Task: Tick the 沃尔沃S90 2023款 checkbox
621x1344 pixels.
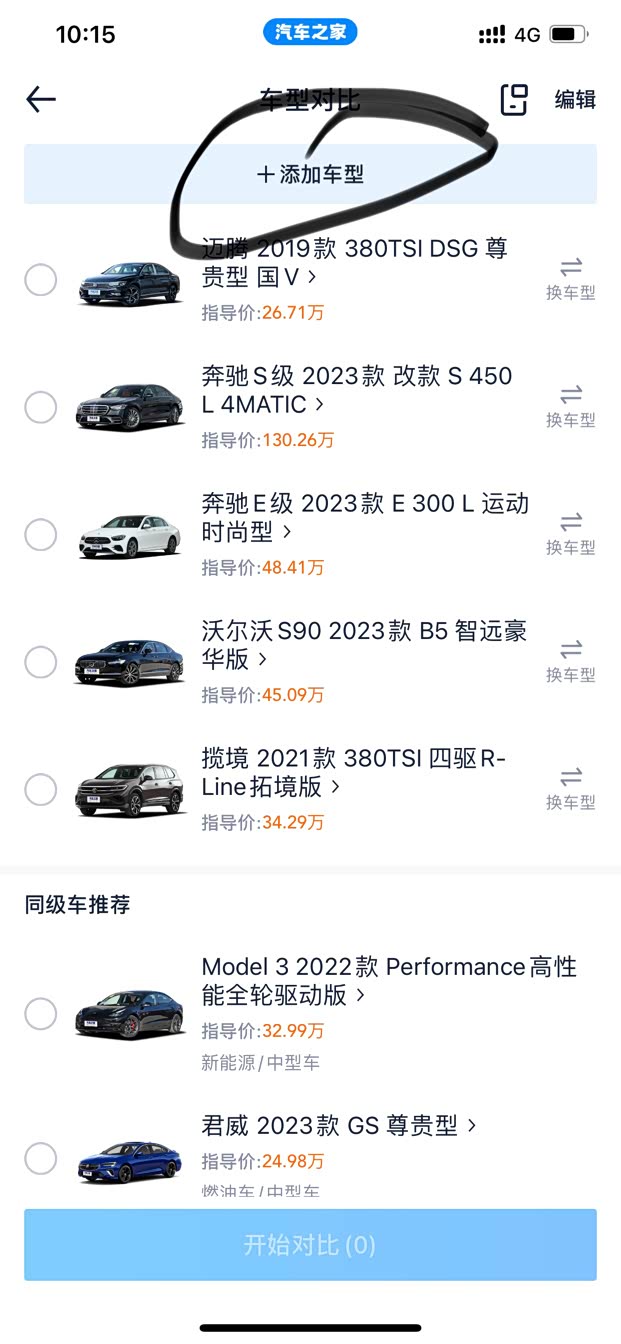Action: [40, 662]
